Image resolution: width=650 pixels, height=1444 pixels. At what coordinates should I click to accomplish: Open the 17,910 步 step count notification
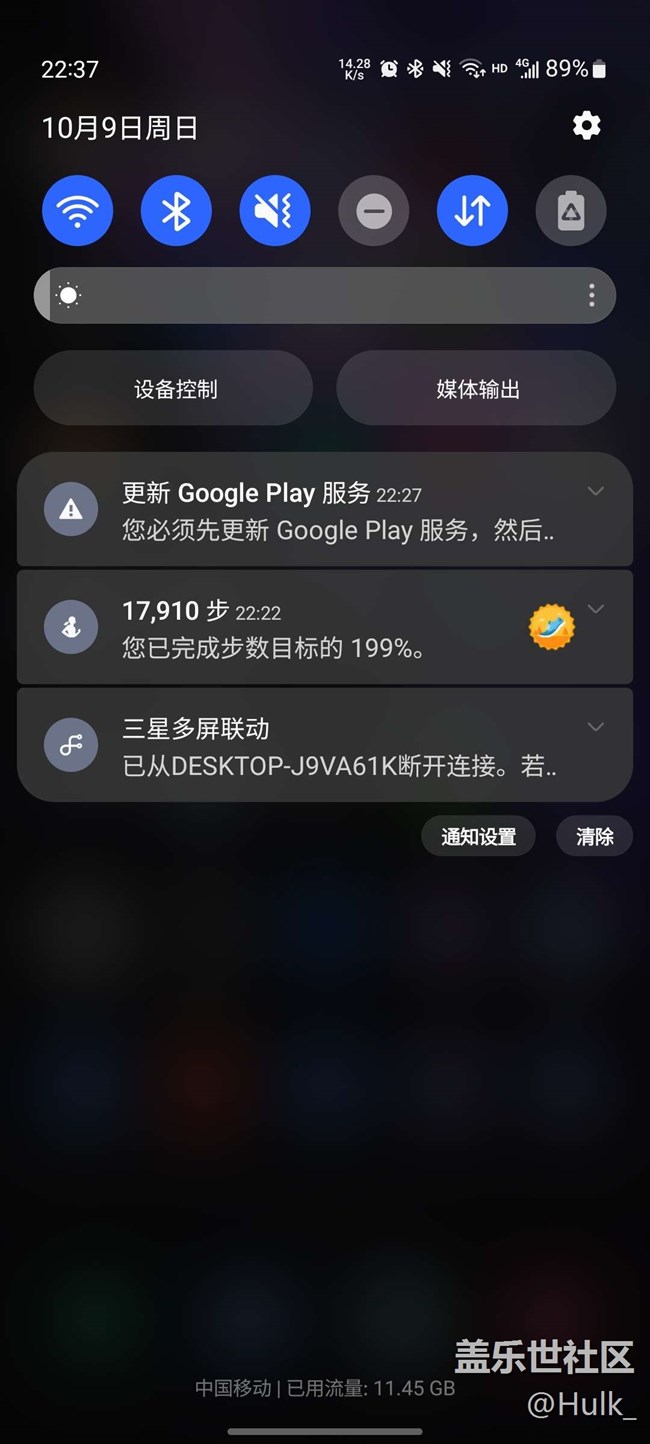(x=325, y=628)
